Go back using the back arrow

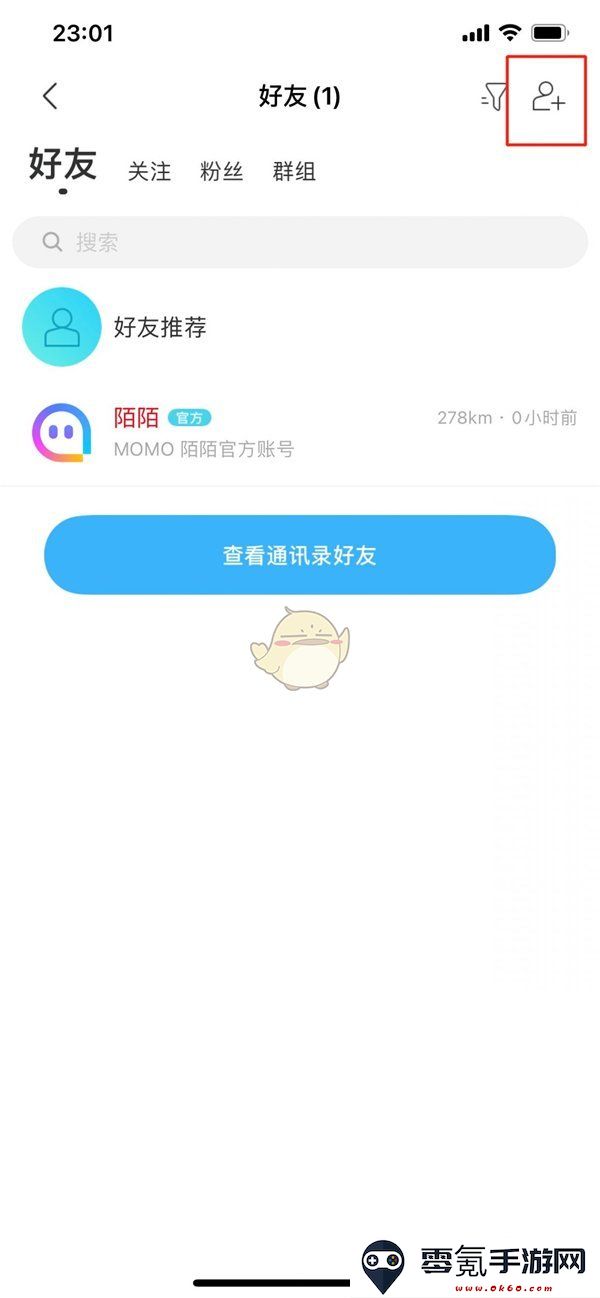point(50,97)
